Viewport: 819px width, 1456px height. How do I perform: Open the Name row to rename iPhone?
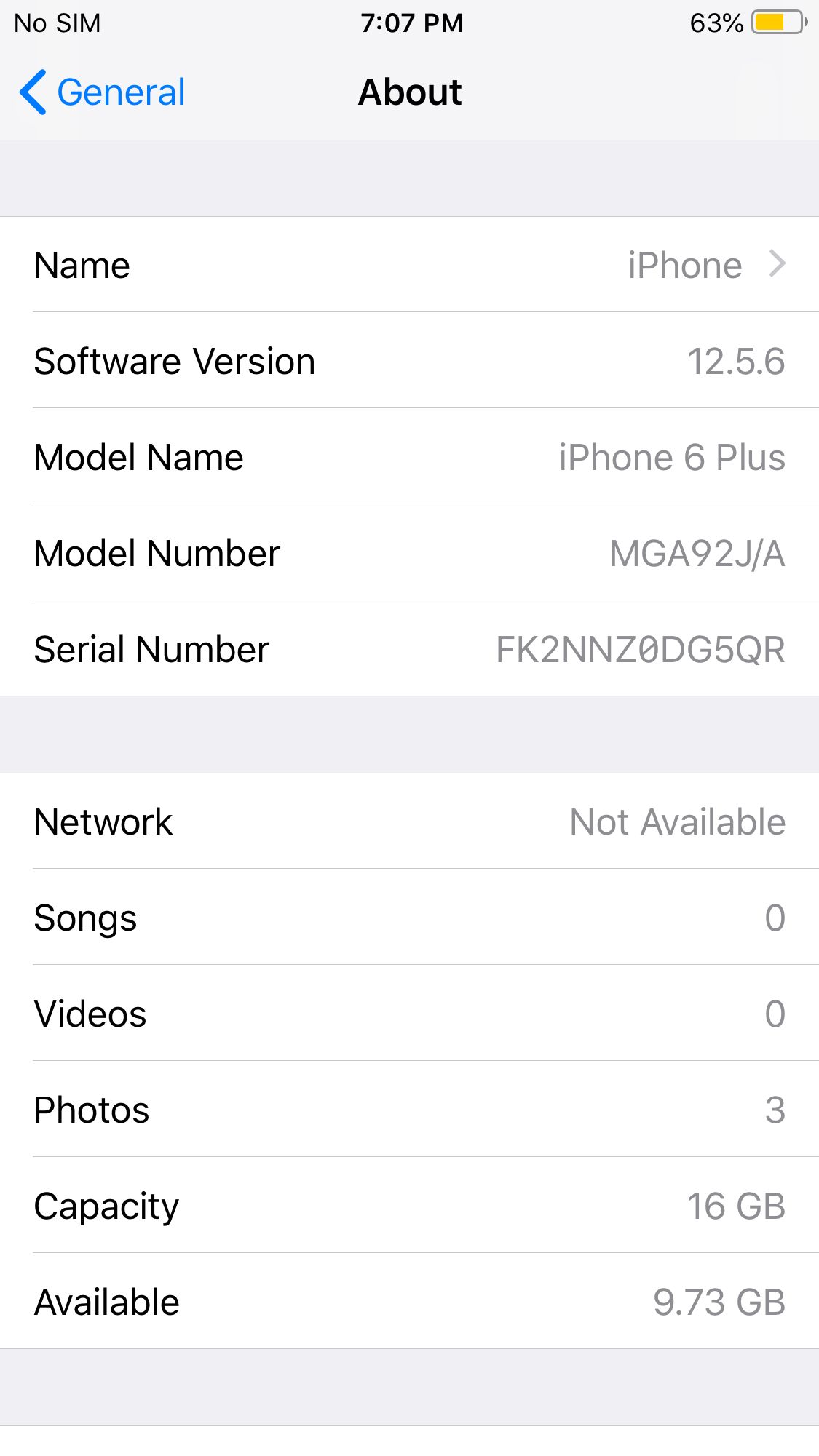pos(409,265)
